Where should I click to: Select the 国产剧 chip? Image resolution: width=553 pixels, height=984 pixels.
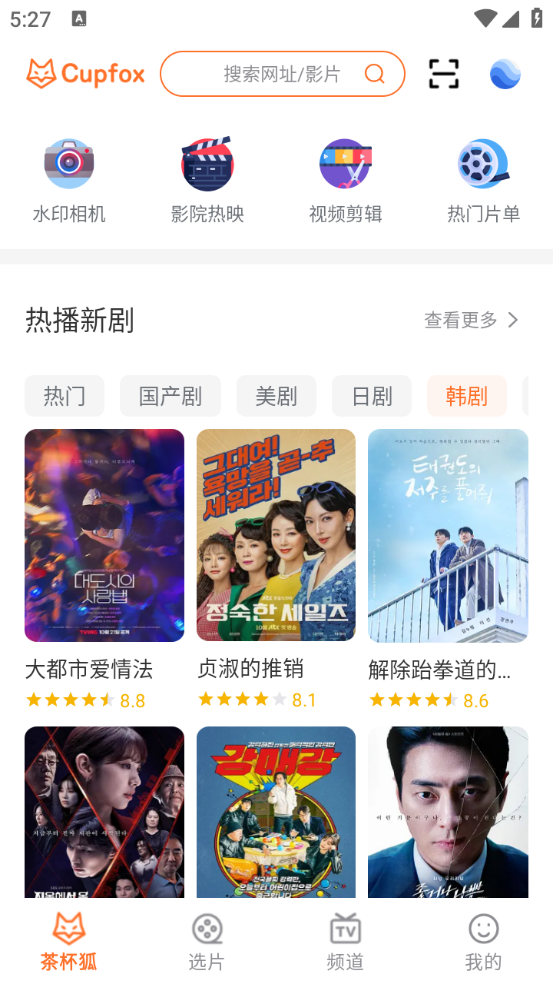pyautogui.click(x=170, y=396)
